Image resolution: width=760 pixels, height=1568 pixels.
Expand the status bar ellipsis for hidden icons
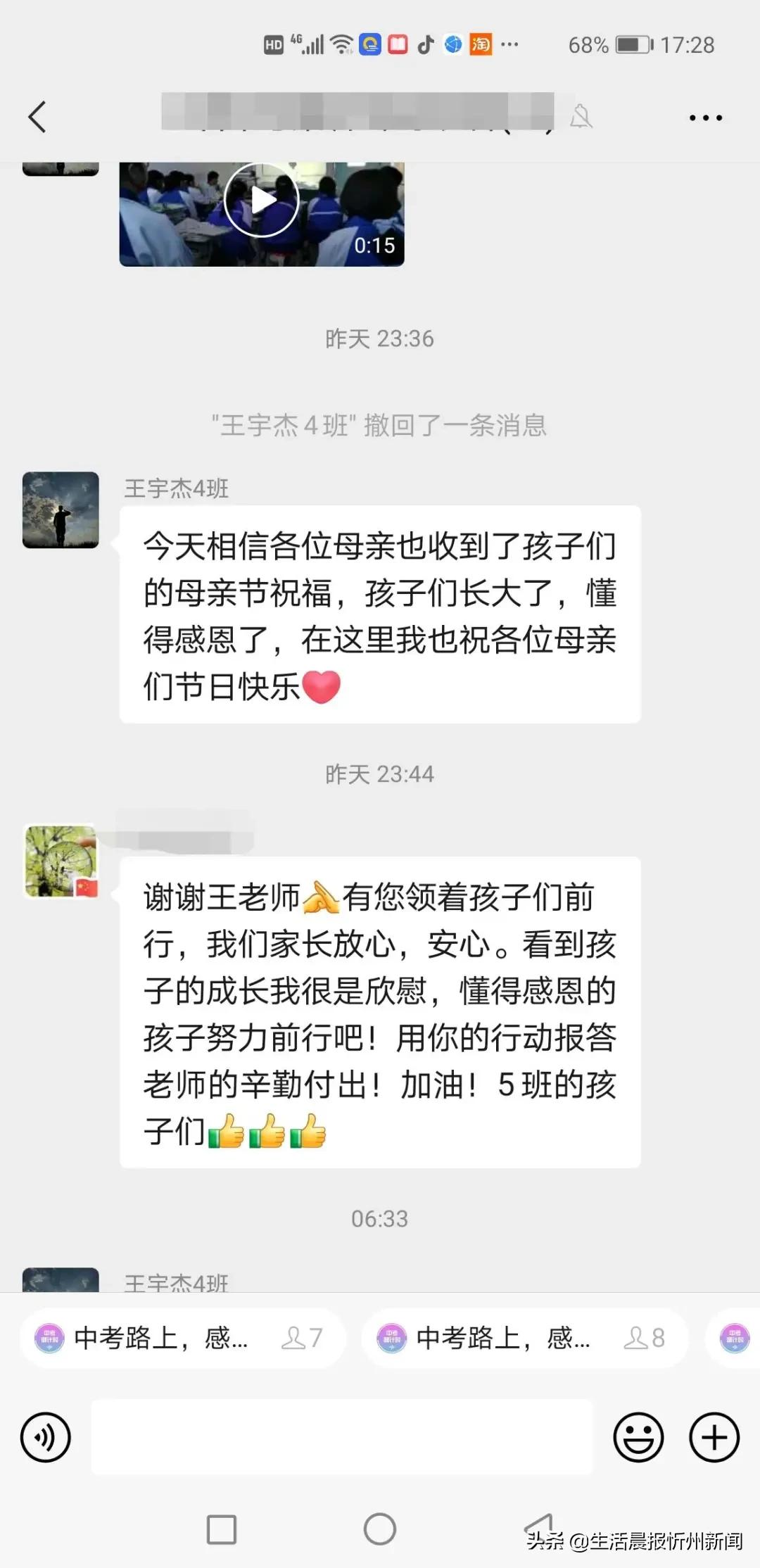pos(509,44)
